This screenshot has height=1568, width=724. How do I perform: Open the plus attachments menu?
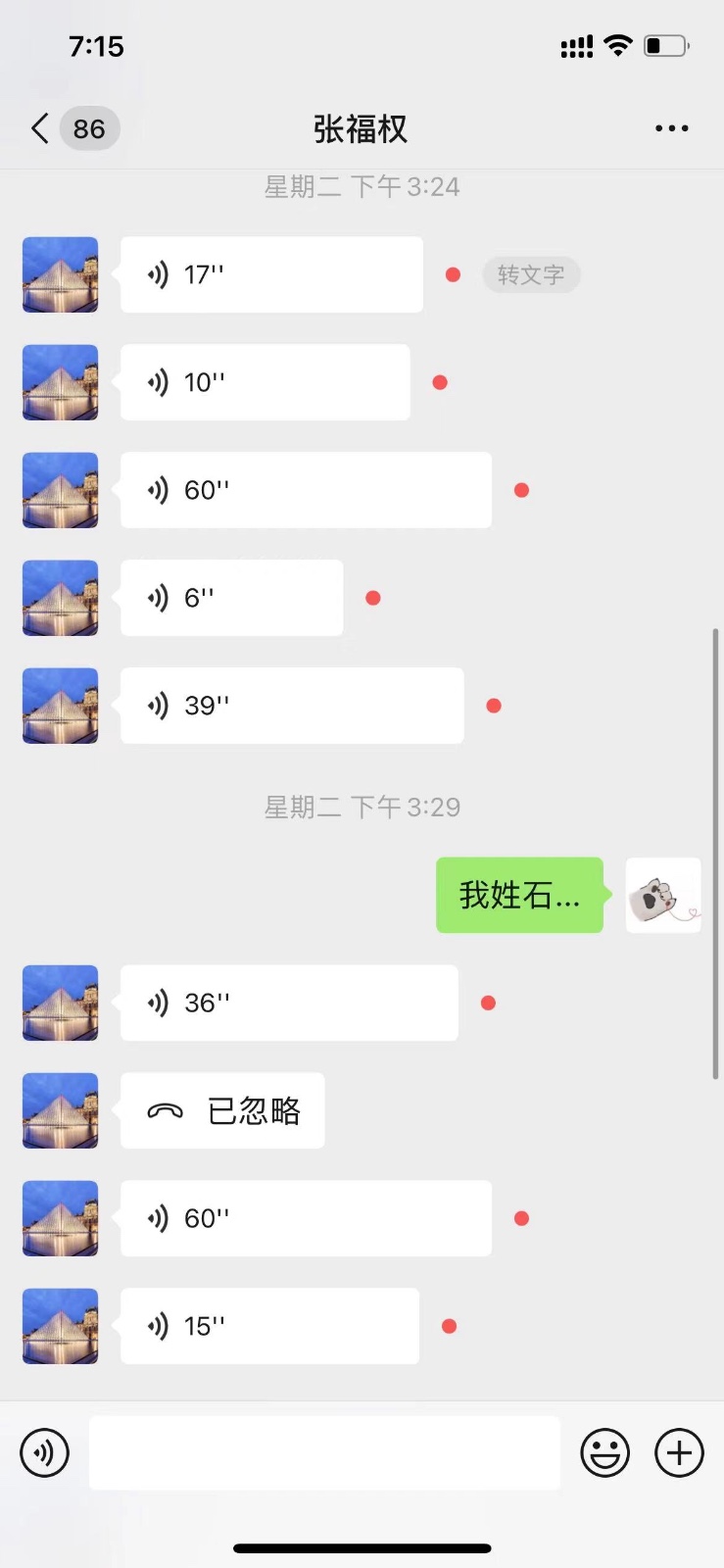[679, 1452]
